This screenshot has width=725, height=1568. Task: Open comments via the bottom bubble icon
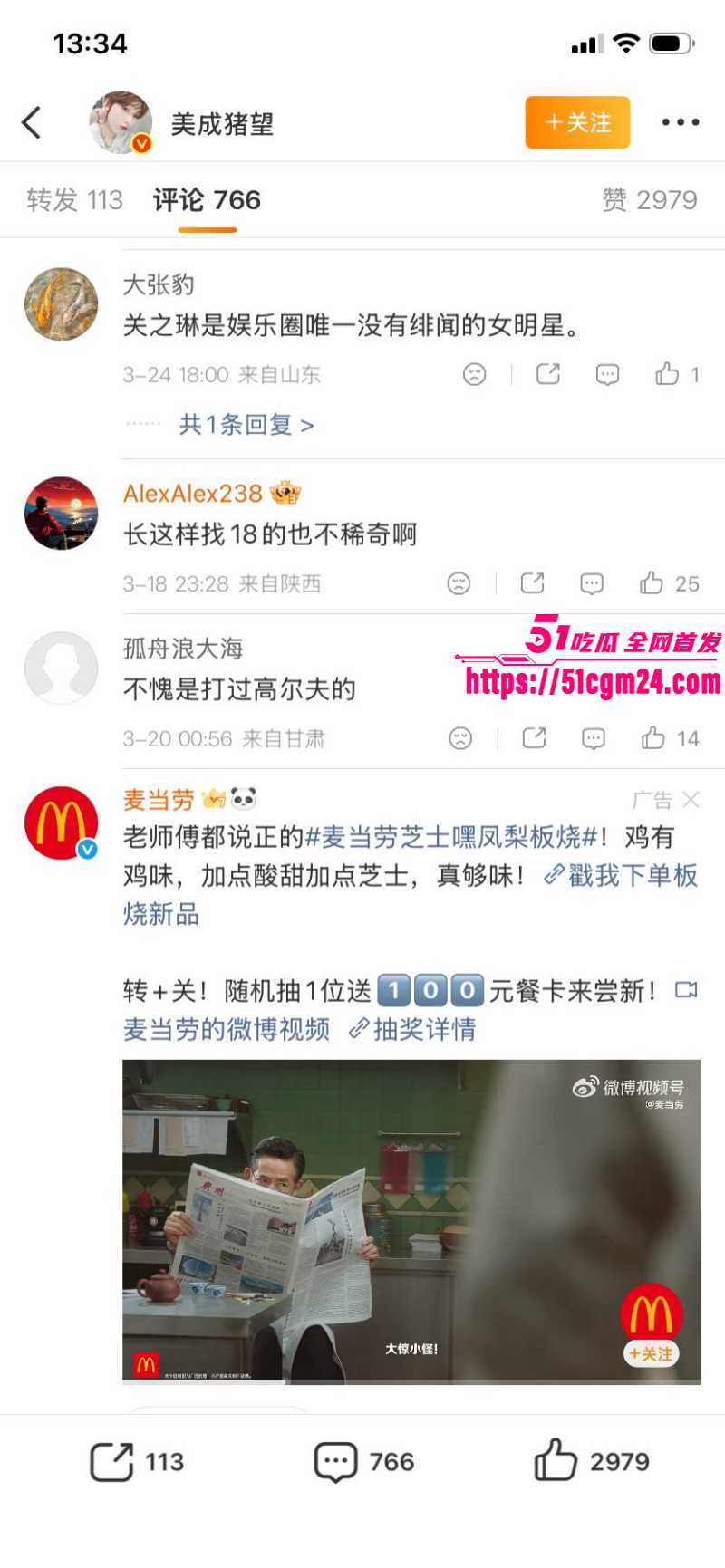[x=337, y=1462]
